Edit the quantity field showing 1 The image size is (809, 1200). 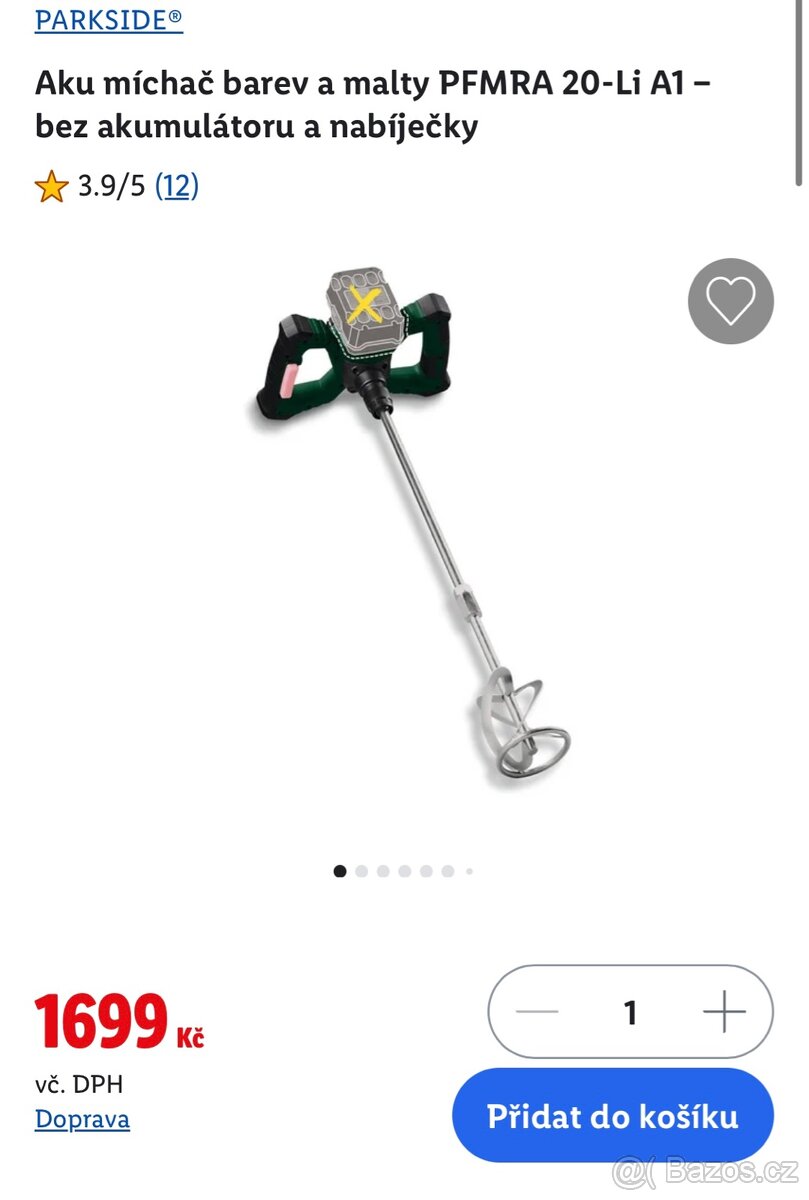click(x=630, y=1013)
